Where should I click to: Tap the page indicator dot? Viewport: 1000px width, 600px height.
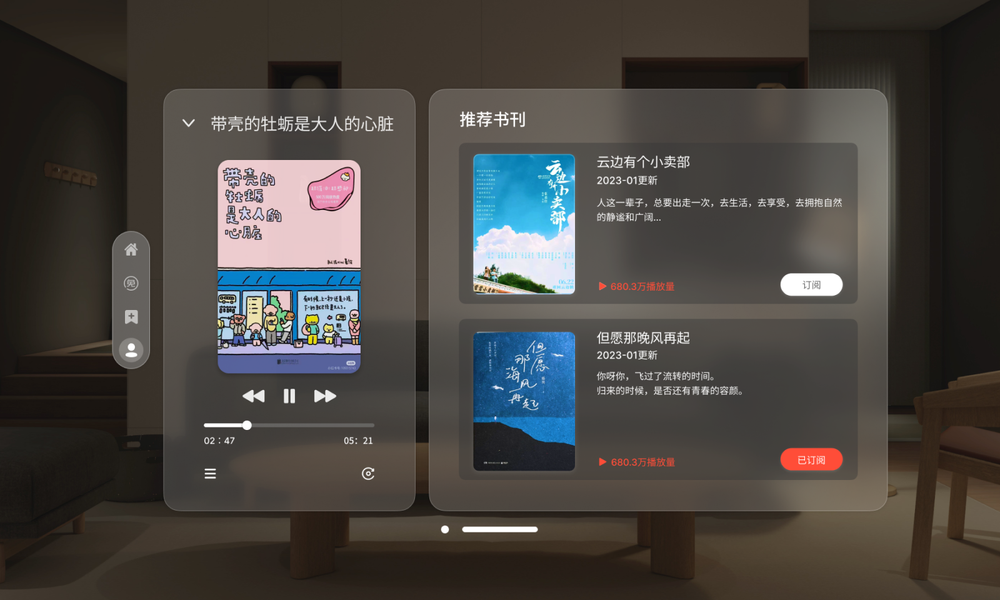pos(445,529)
